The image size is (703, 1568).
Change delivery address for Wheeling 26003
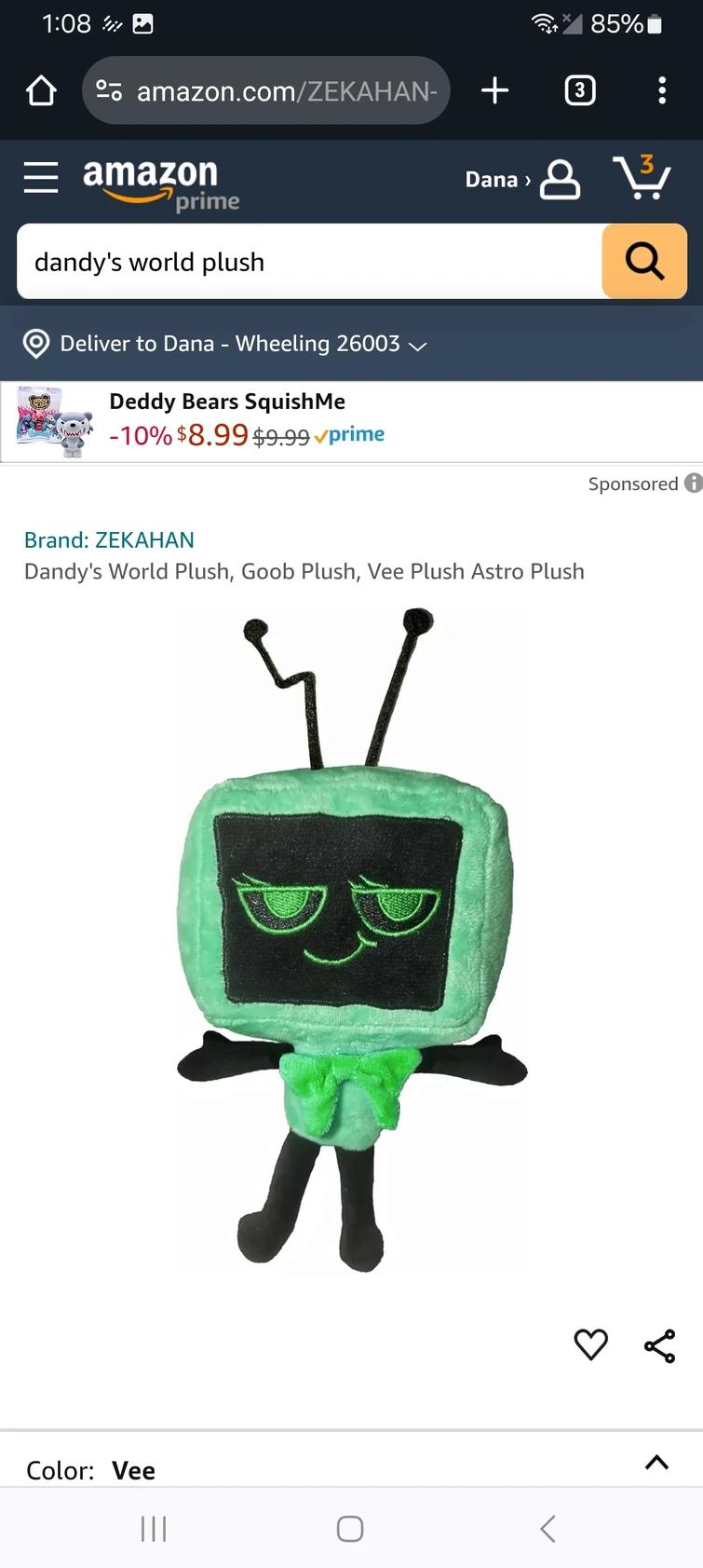pos(225,344)
